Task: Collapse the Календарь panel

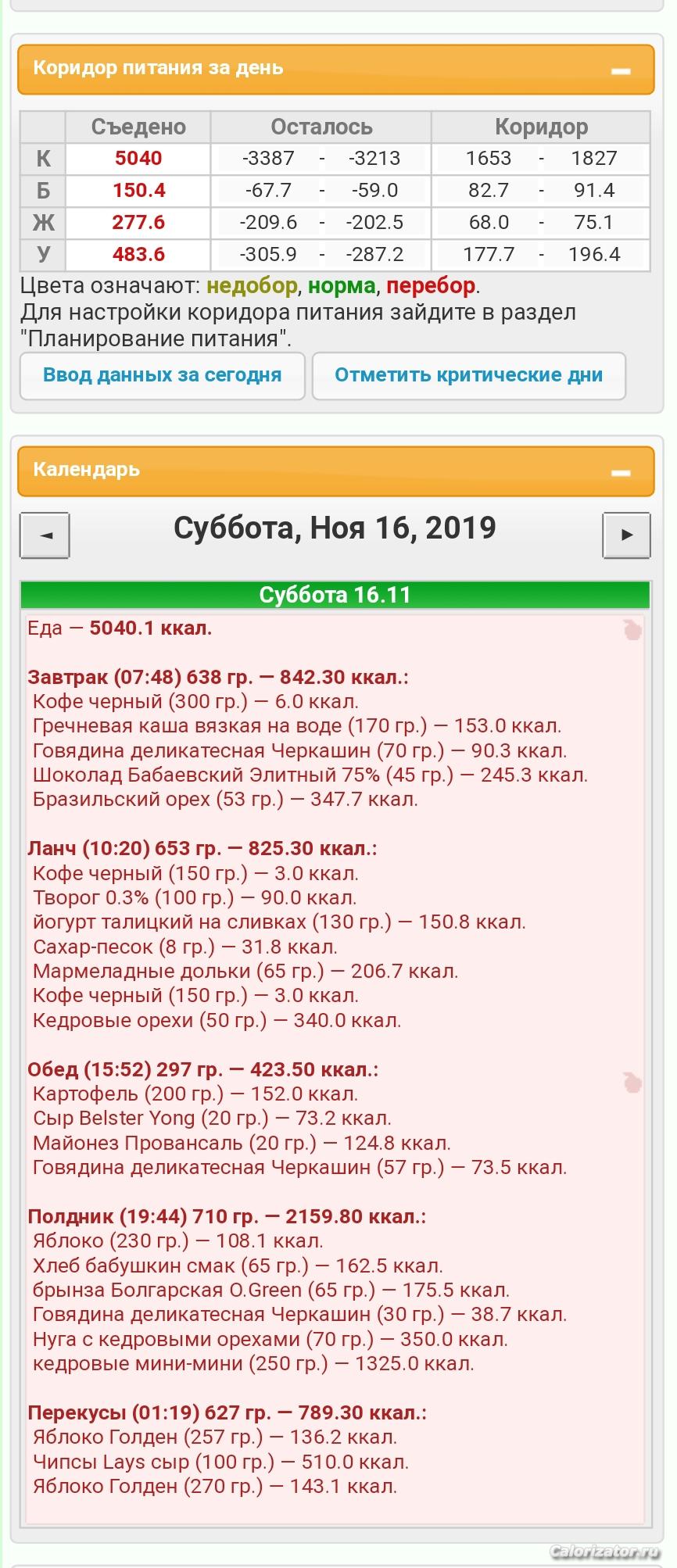Action: (621, 473)
